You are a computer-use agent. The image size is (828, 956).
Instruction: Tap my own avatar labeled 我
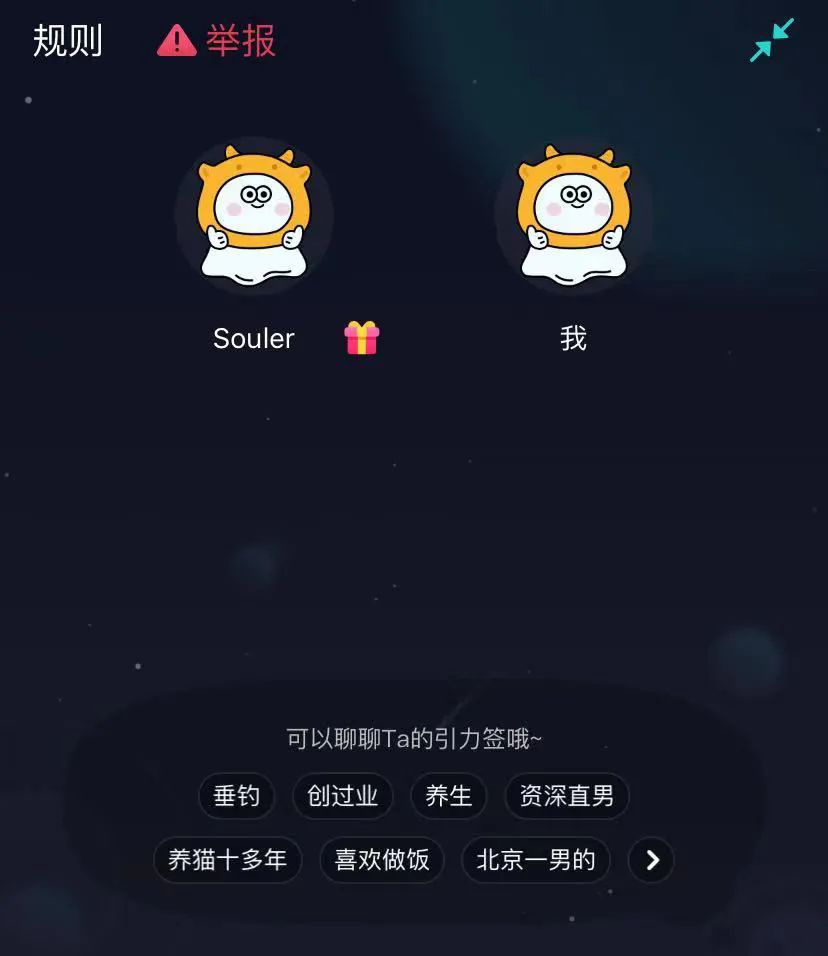tap(573, 215)
